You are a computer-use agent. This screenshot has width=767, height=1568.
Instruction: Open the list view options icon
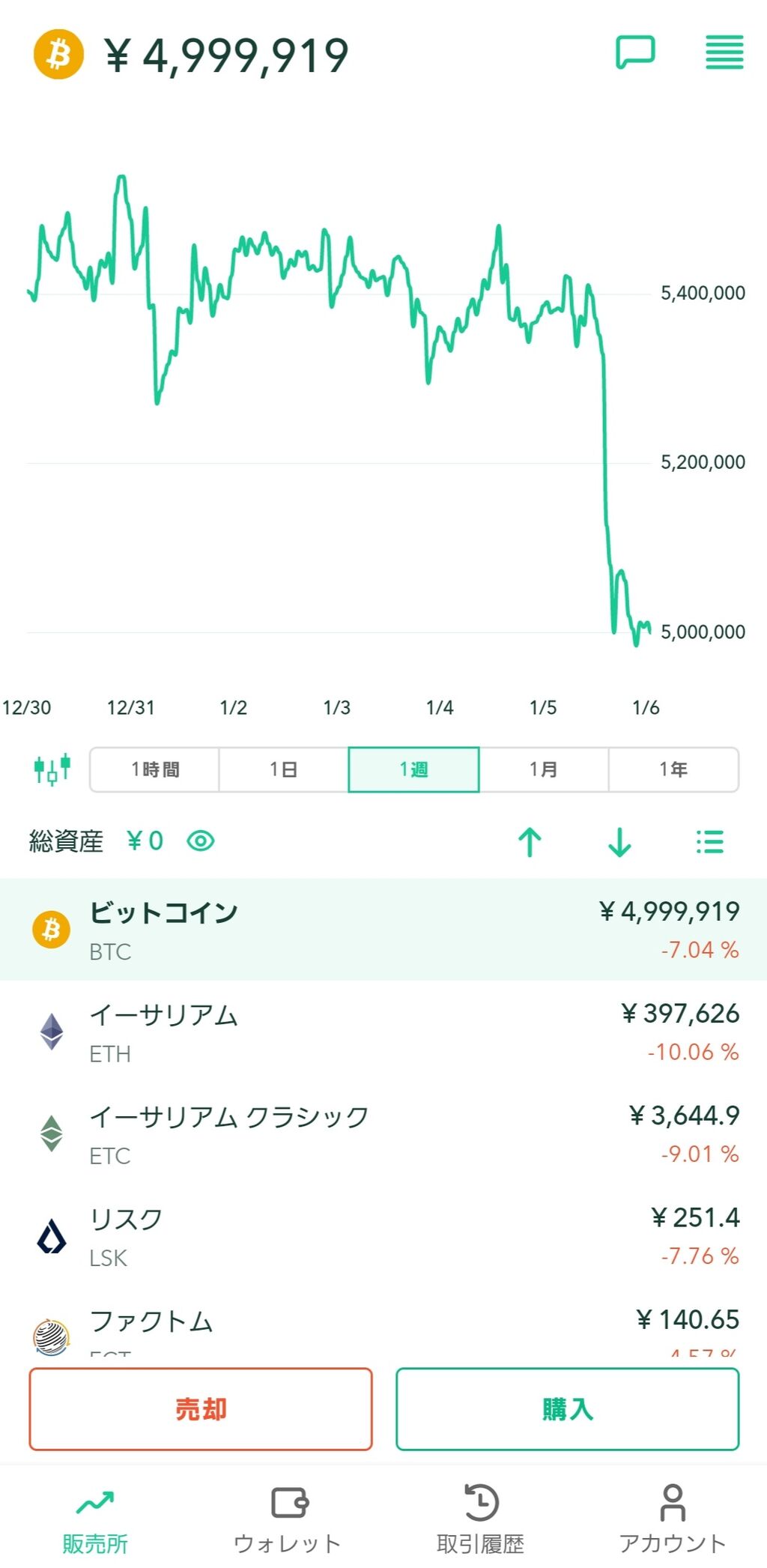tap(709, 842)
